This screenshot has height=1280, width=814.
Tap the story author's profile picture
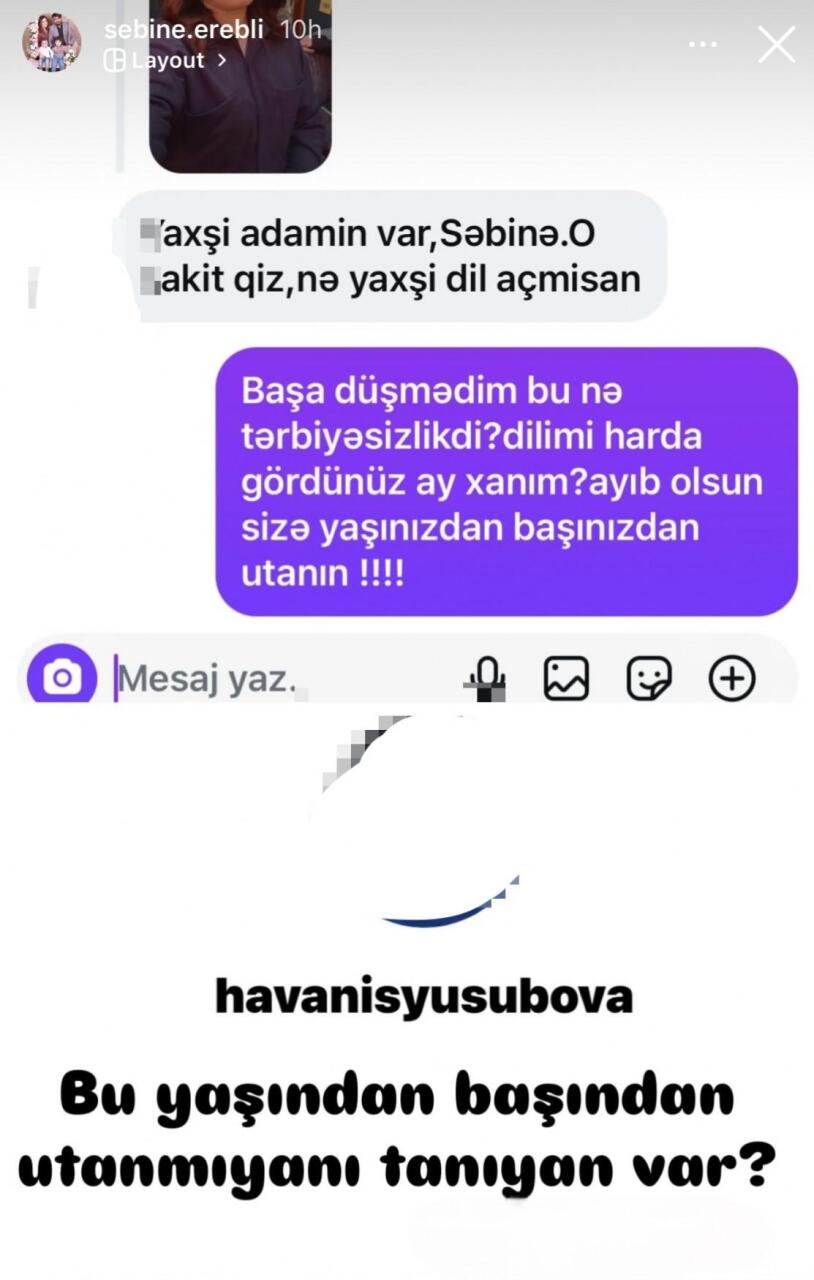pos(52,43)
